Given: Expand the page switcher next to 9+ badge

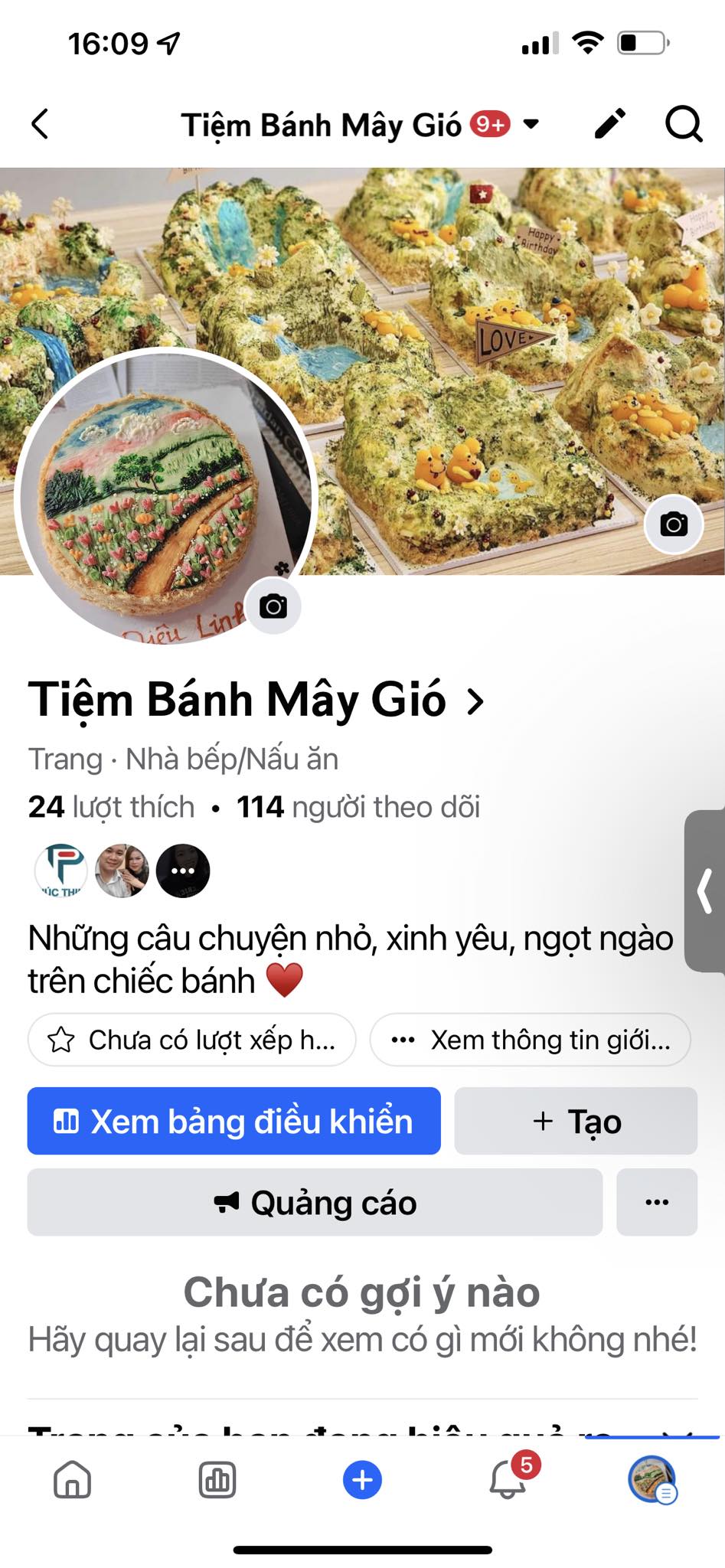Looking at the screenshot, I should click(x=531, y=125).
